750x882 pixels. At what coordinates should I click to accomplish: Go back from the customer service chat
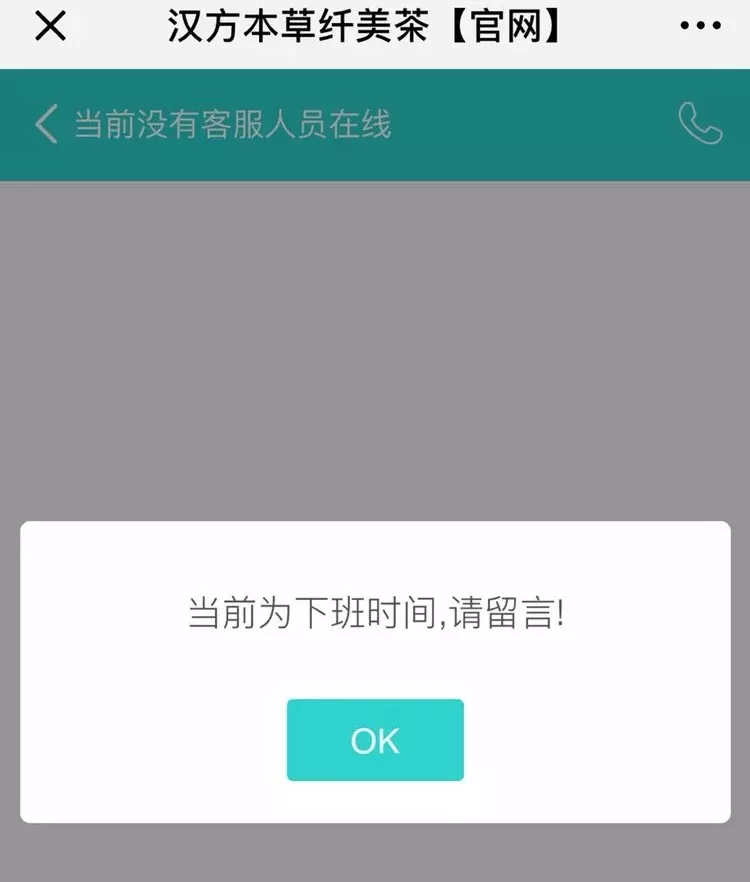pos(46,125)
